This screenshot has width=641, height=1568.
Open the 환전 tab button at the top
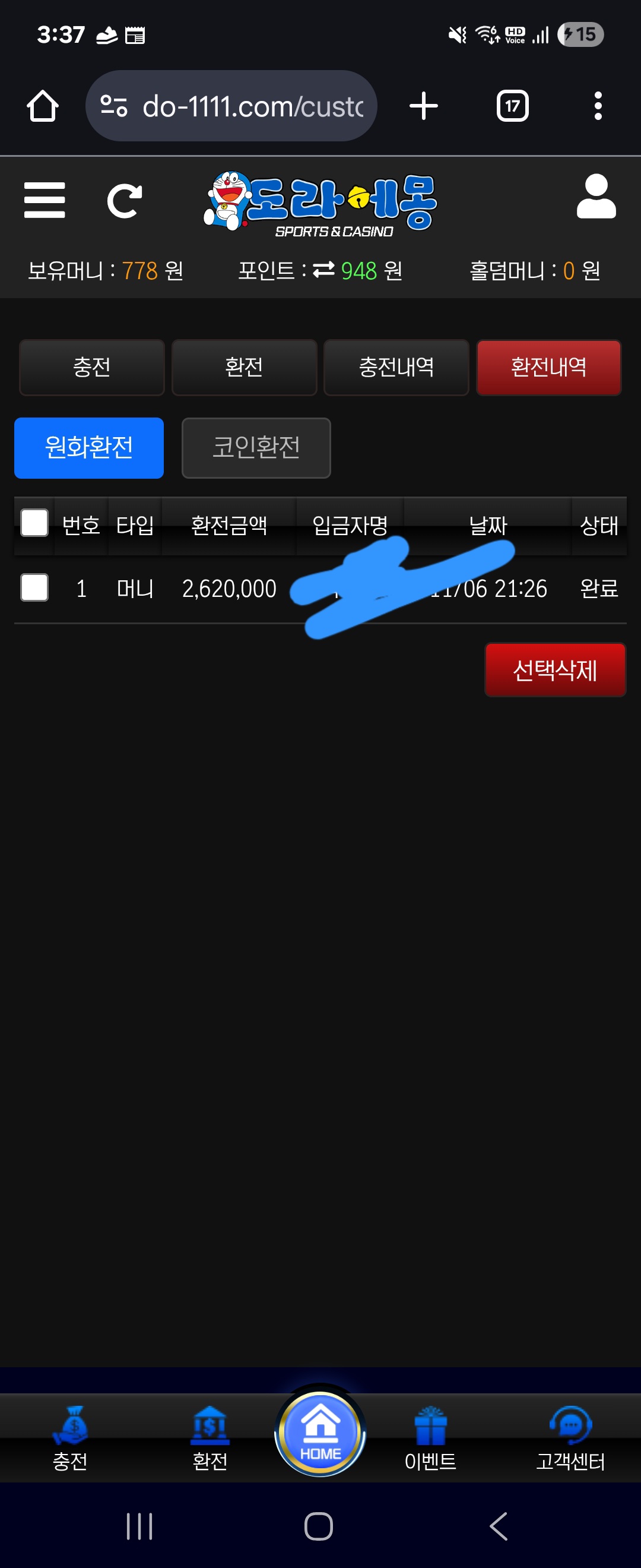244,367
